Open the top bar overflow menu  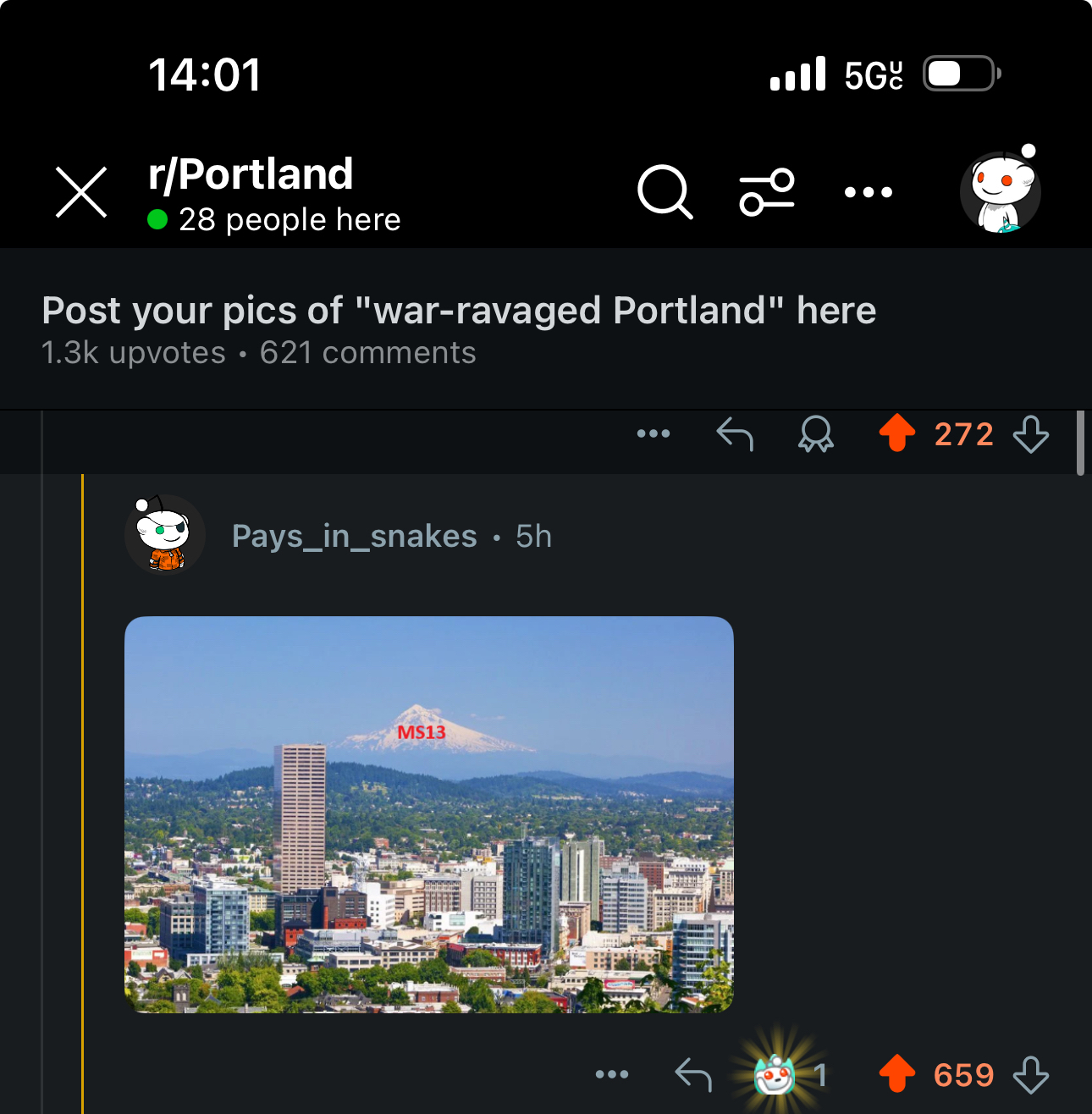[868, 192]
